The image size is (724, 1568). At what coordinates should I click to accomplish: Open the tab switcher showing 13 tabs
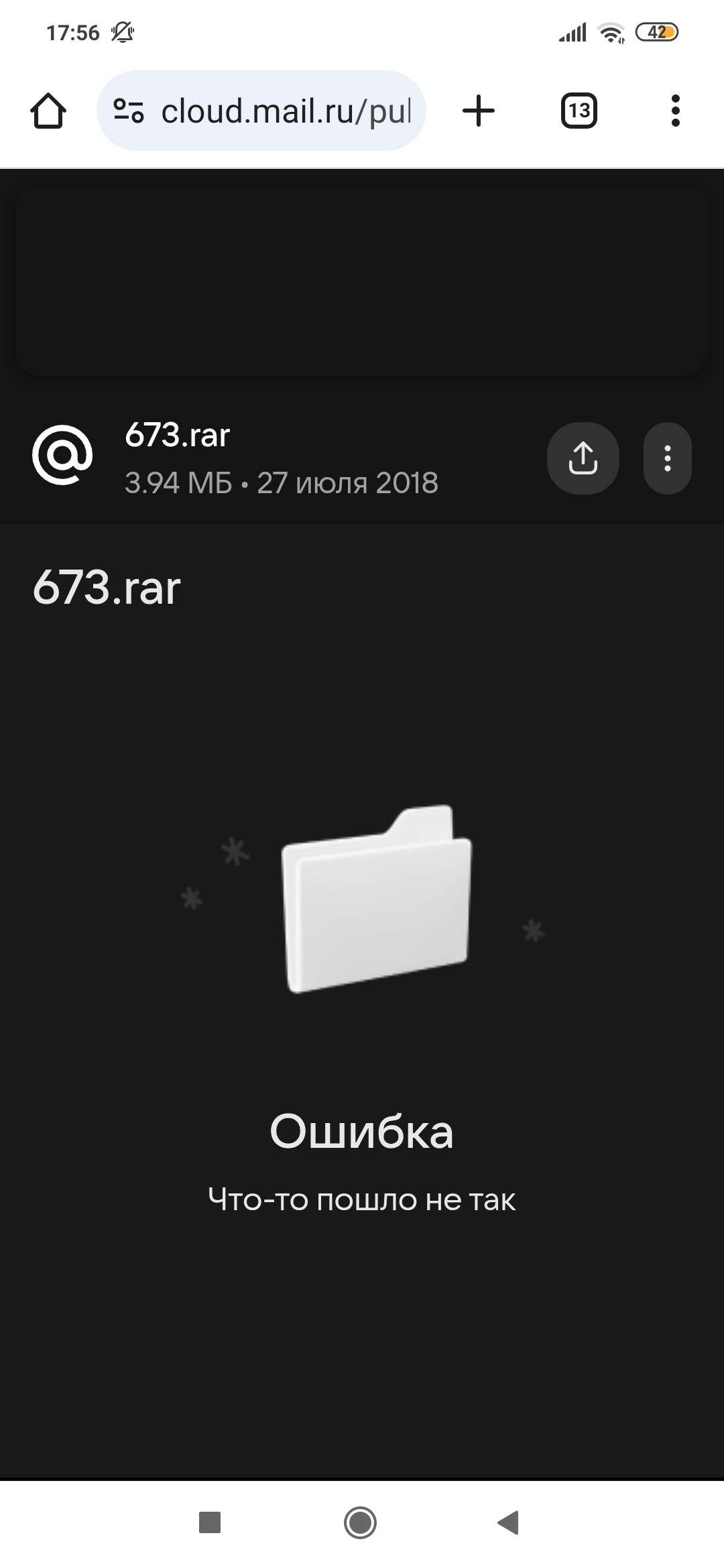click(x=579, y=111)
